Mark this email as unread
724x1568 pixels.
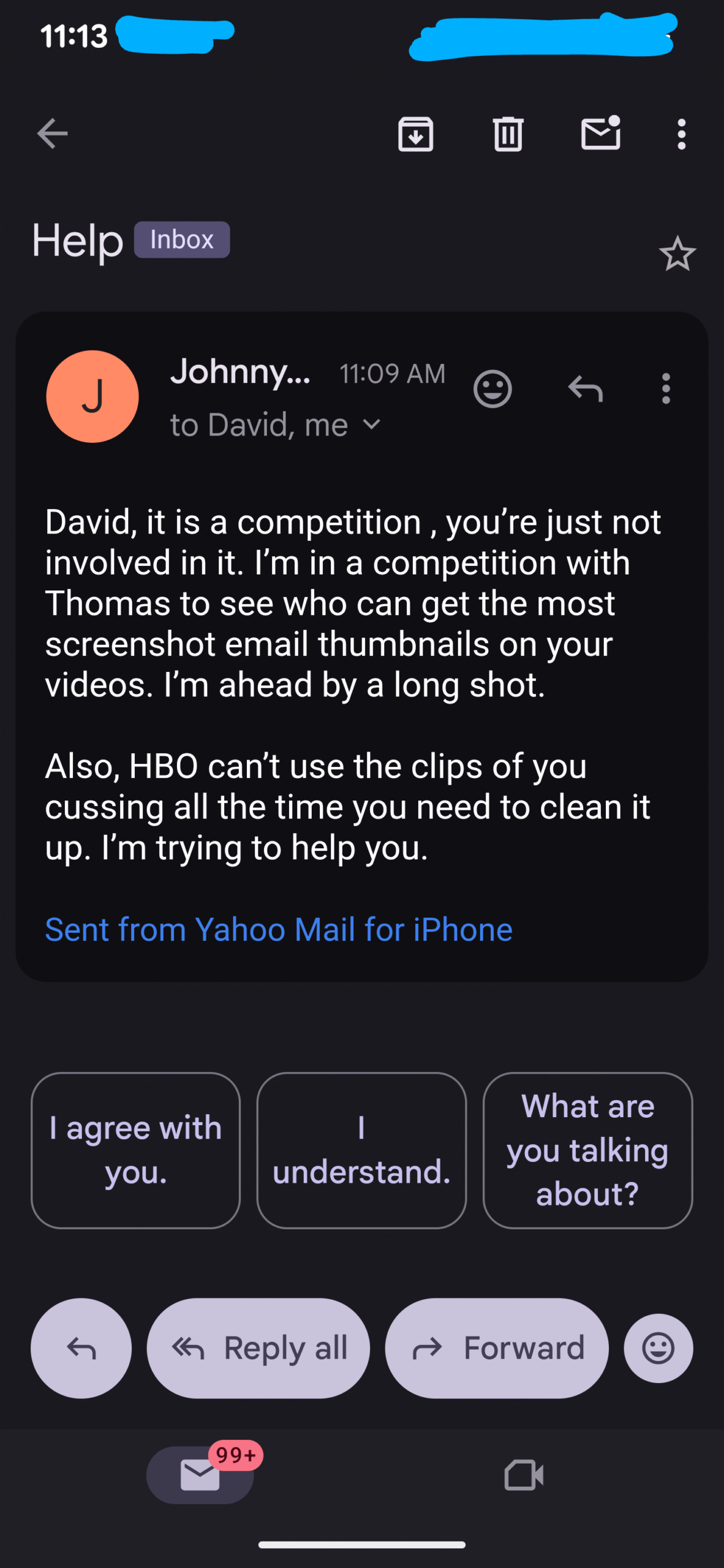pos(600,133)
